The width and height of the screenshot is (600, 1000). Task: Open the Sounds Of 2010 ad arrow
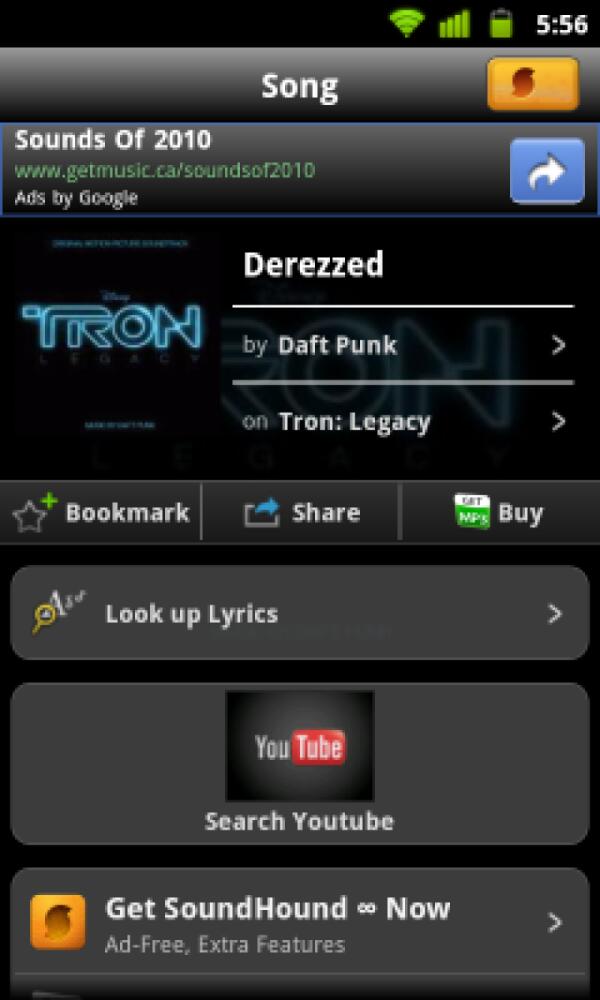tap(546, 171)
